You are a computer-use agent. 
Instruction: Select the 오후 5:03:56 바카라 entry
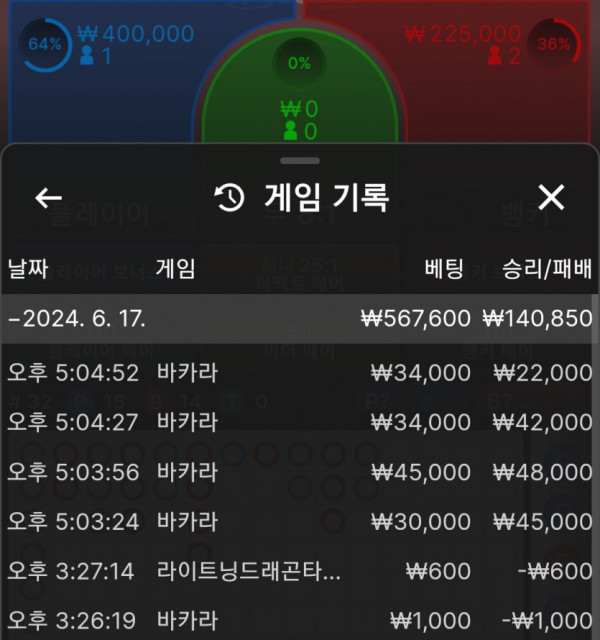pyautogui.click(x=300, y=472)
